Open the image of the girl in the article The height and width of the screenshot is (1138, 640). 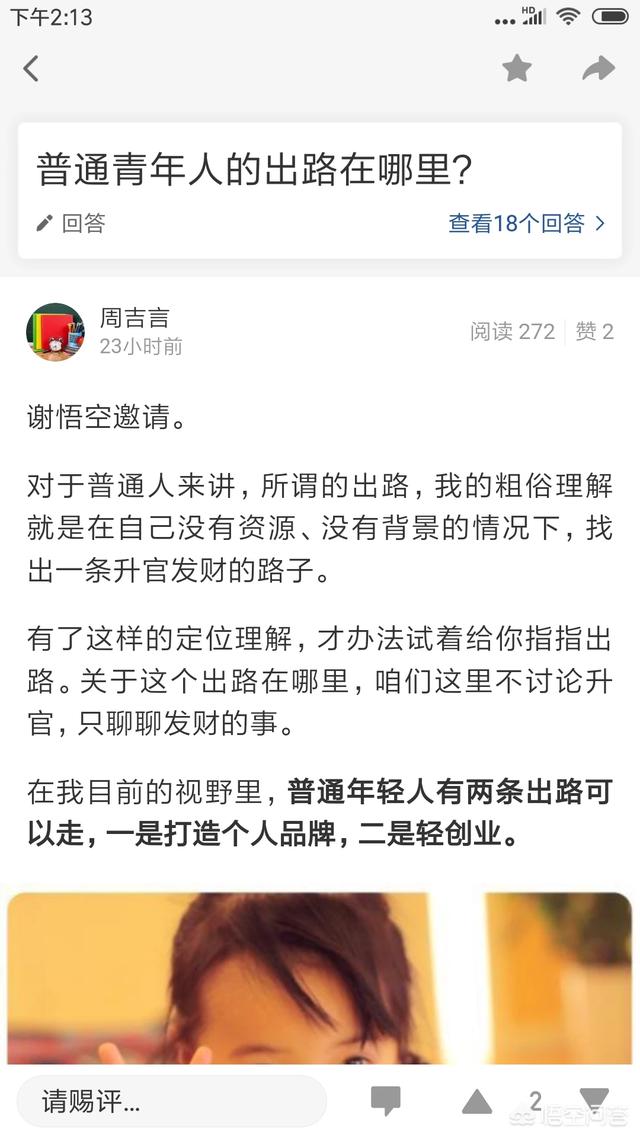click(320, 977)
